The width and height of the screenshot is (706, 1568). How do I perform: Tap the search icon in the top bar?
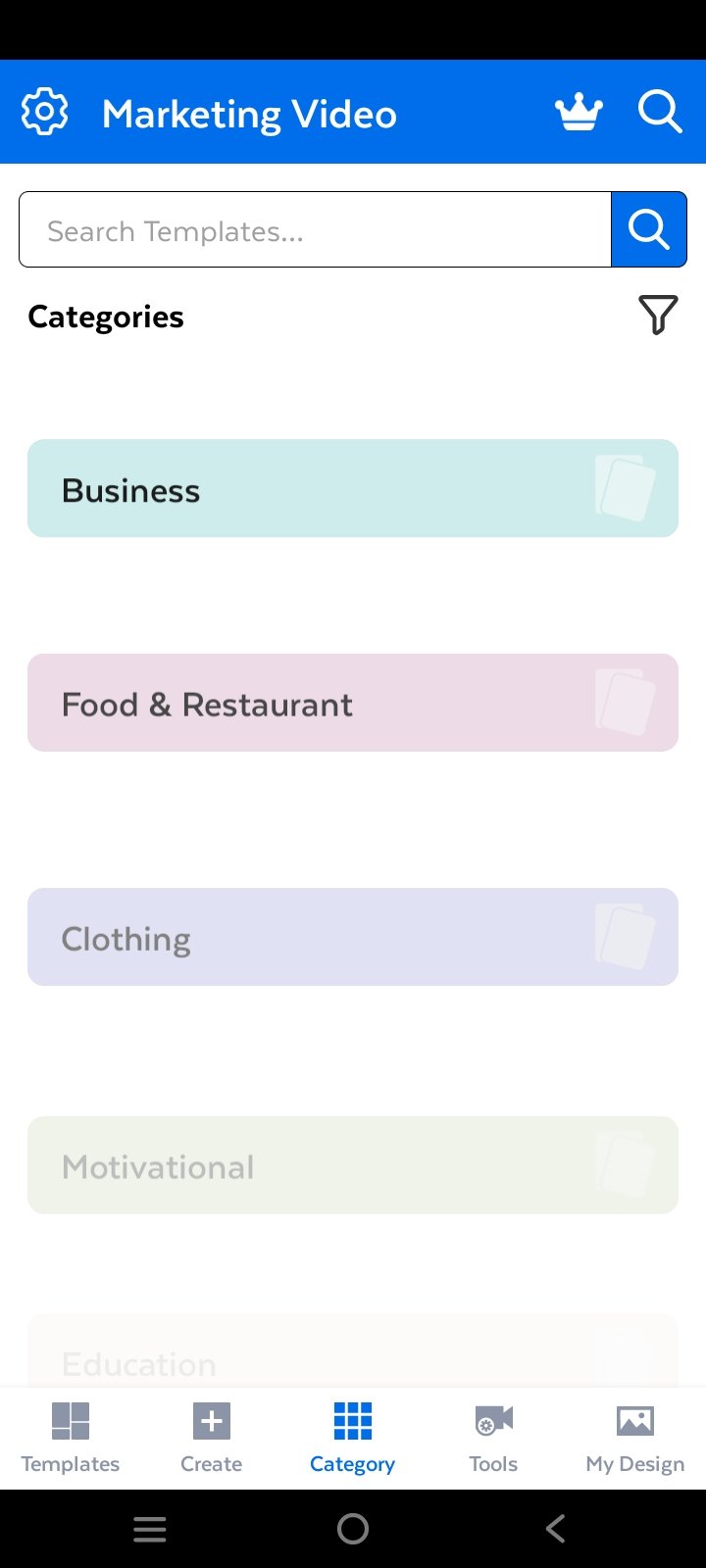pyautogui.click(x=660, y=113)
